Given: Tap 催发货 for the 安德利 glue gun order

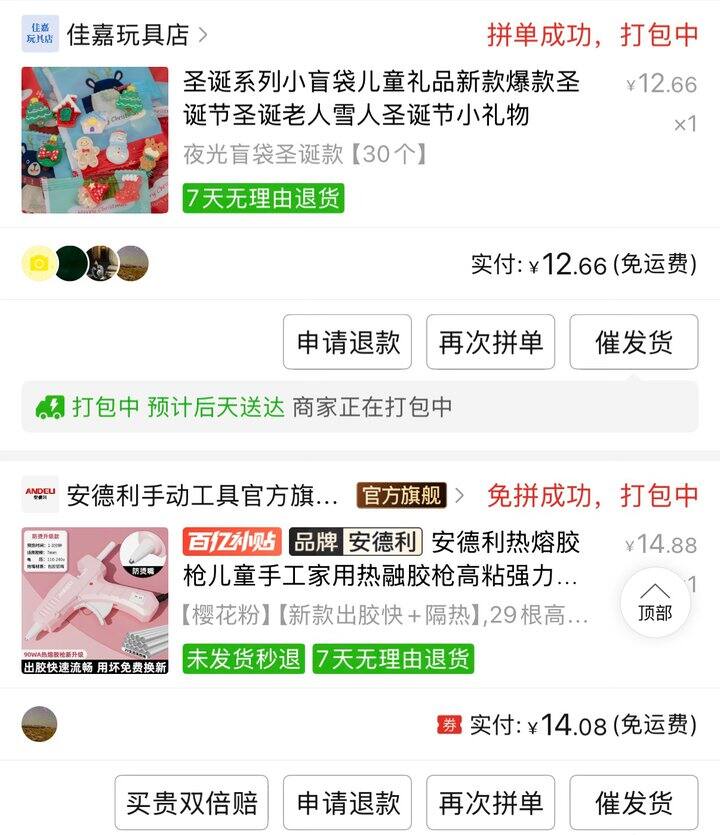Looking at the screenshot, I should click(x=634, y=802).
